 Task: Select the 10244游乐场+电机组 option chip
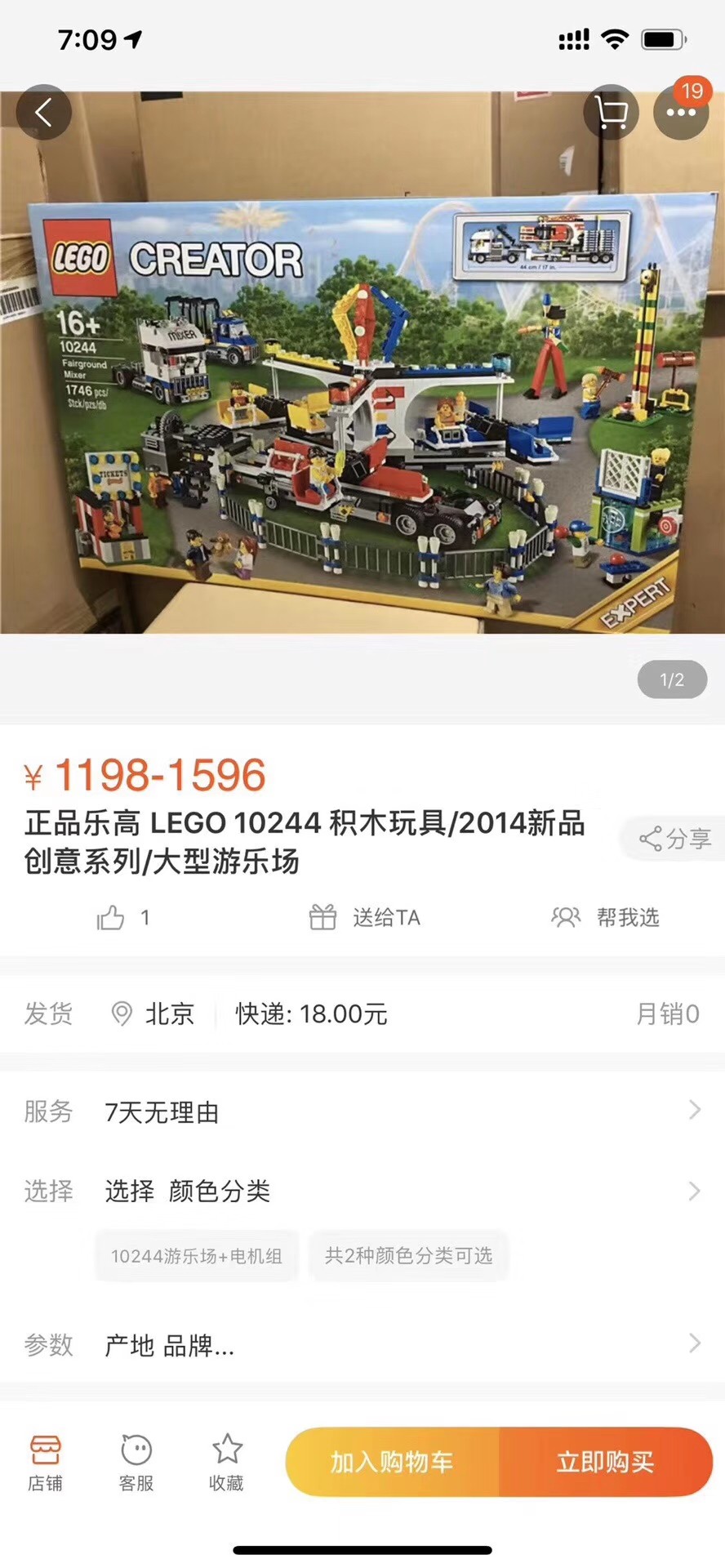197,1256
